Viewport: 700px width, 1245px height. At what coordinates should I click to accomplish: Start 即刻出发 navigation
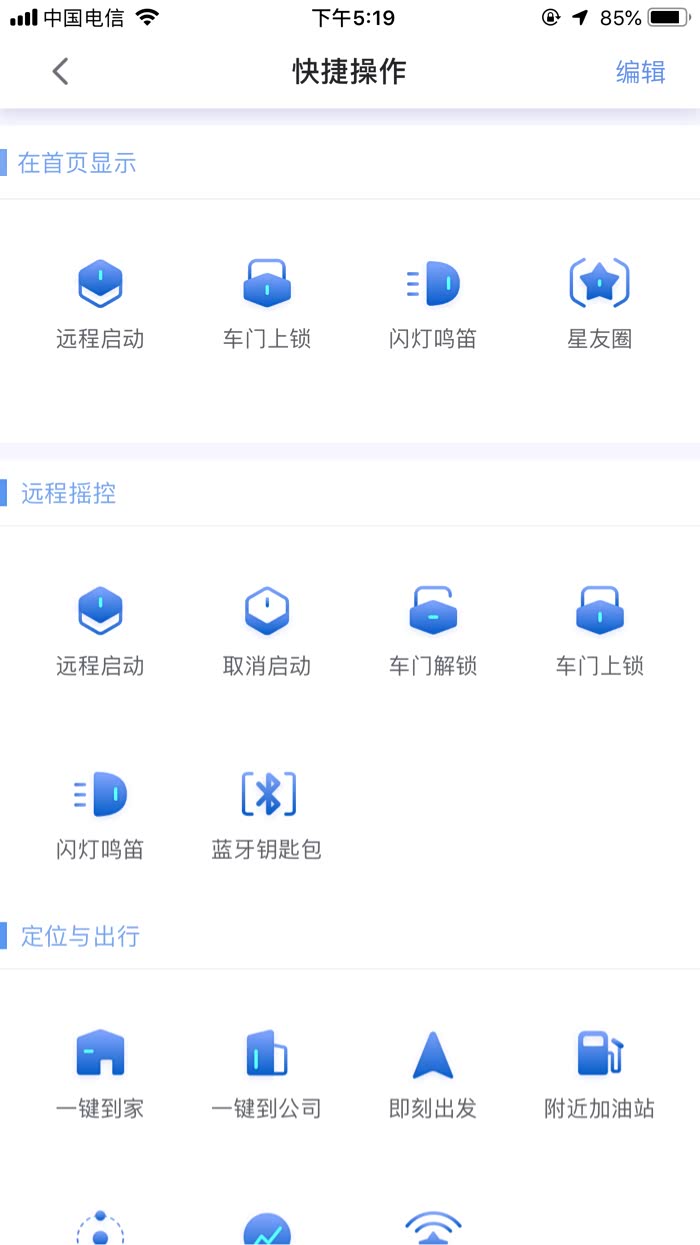[433, 1073]
